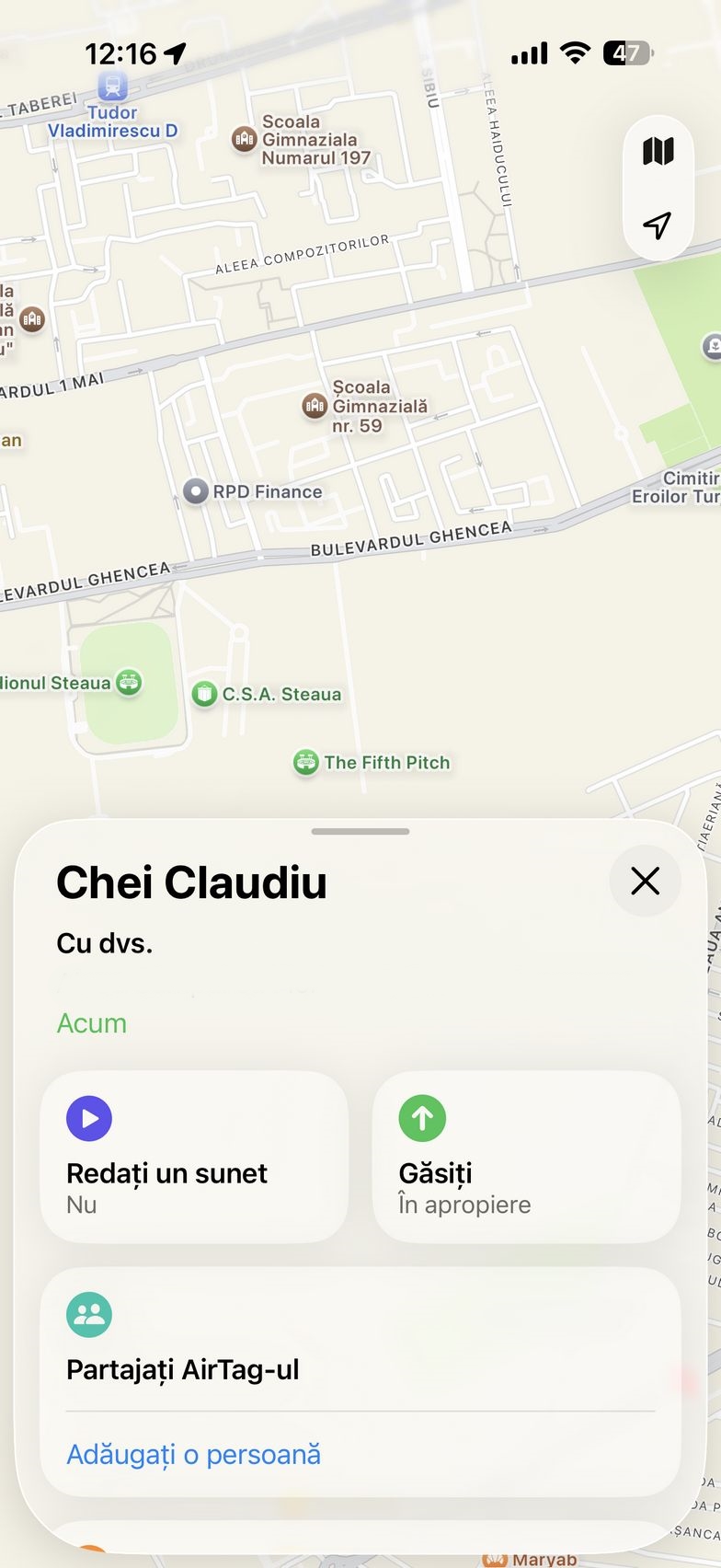Center map on current location
The image size is (721, 1568).
click(x=658, y=225)
